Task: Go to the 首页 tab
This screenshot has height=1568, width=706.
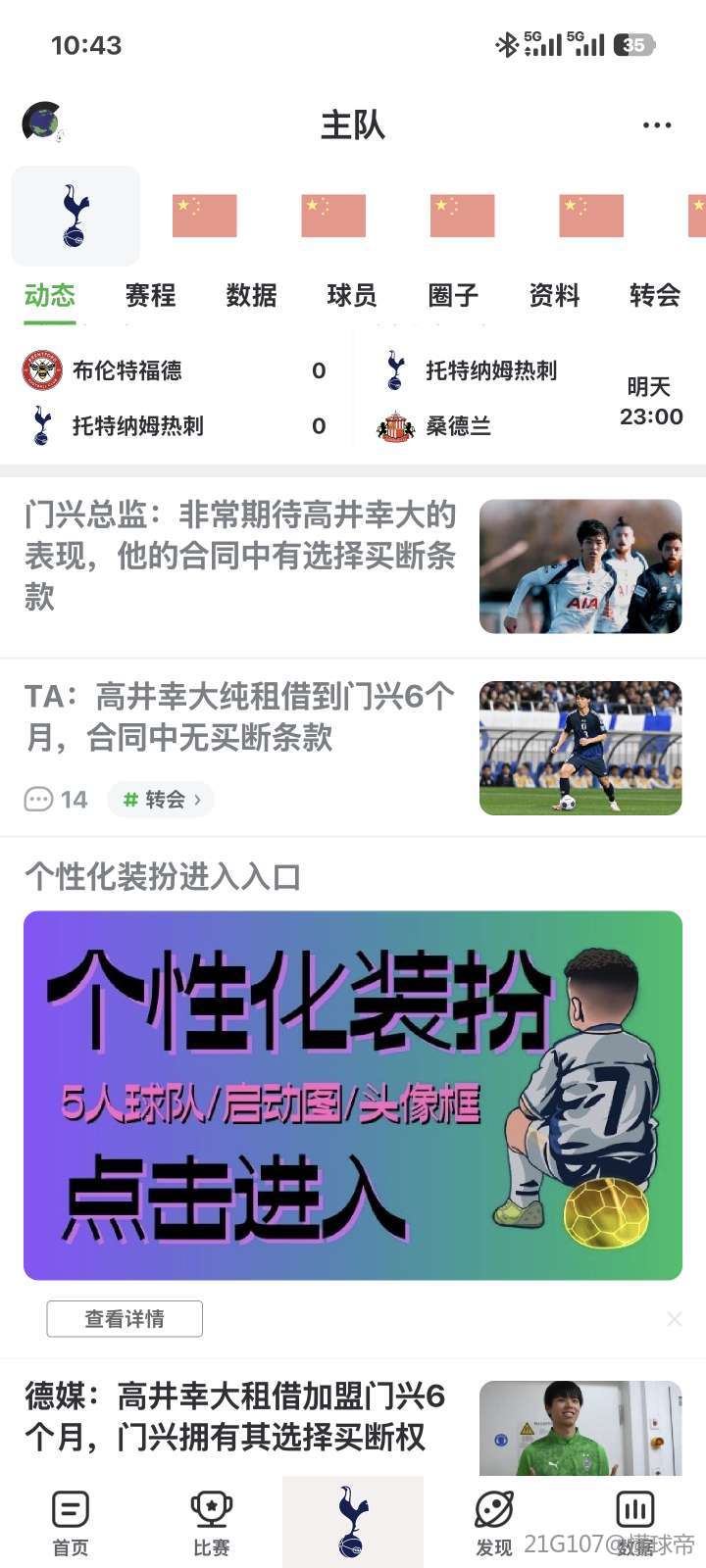Action: click(70, 1522)
